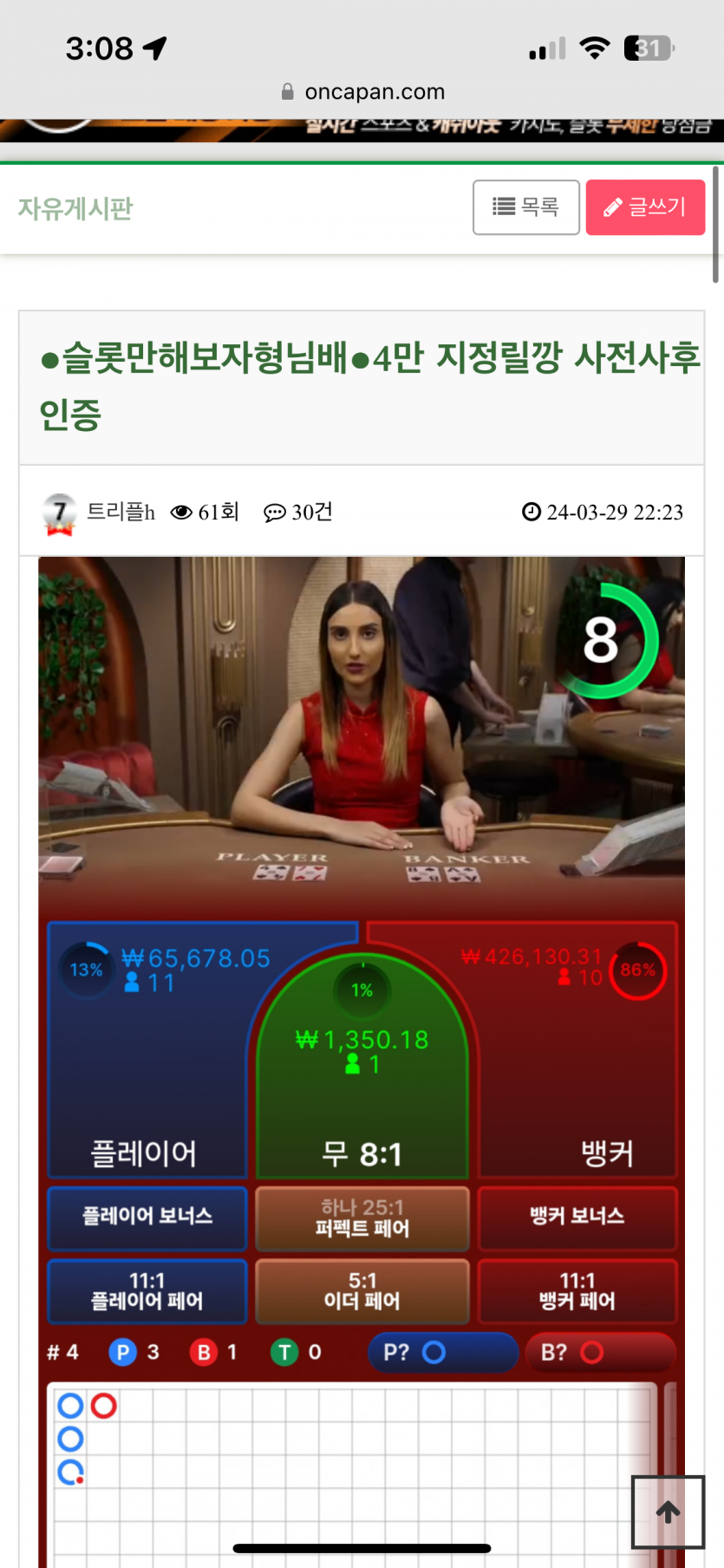Open the posted baccarat screenshot image

(362, 954)
